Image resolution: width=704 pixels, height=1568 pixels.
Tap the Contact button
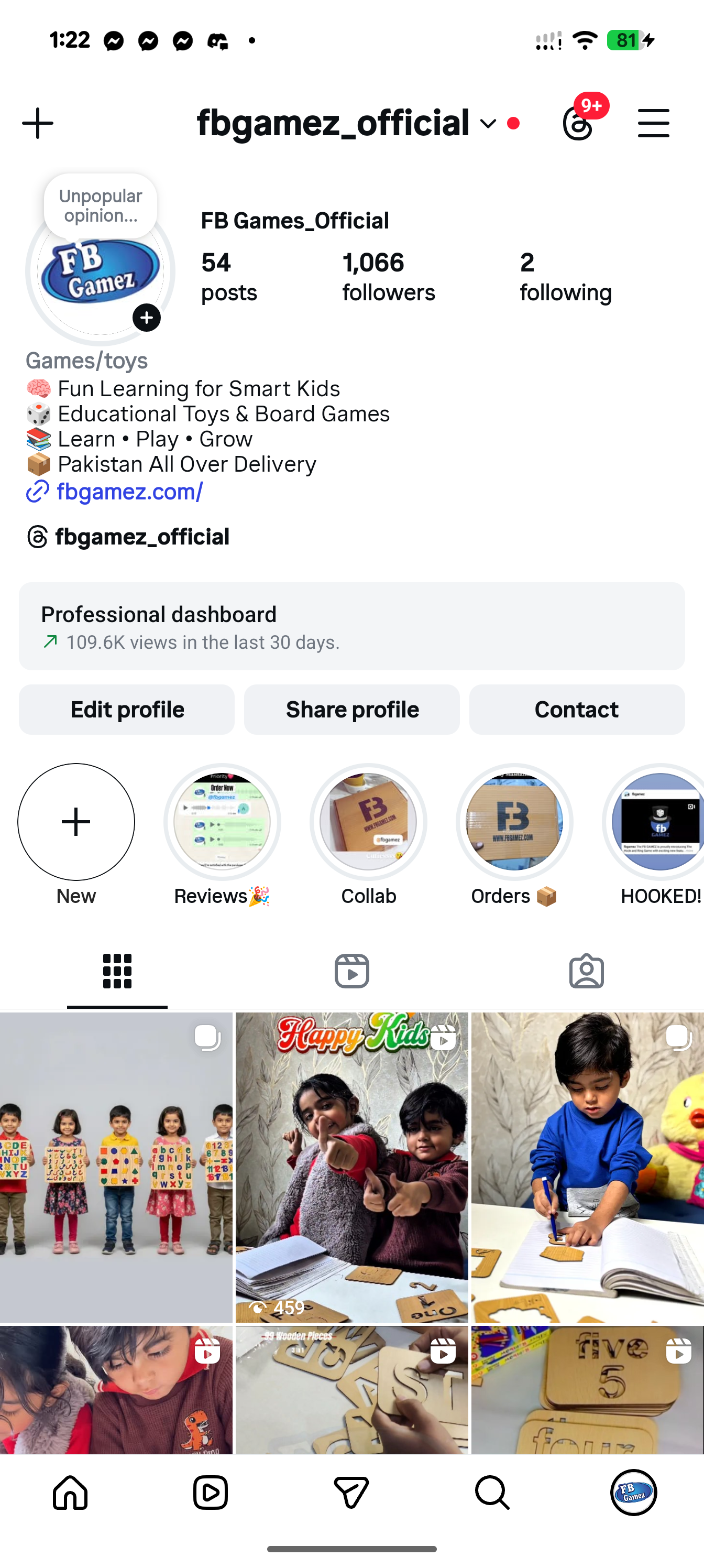(x=576, y=710)
